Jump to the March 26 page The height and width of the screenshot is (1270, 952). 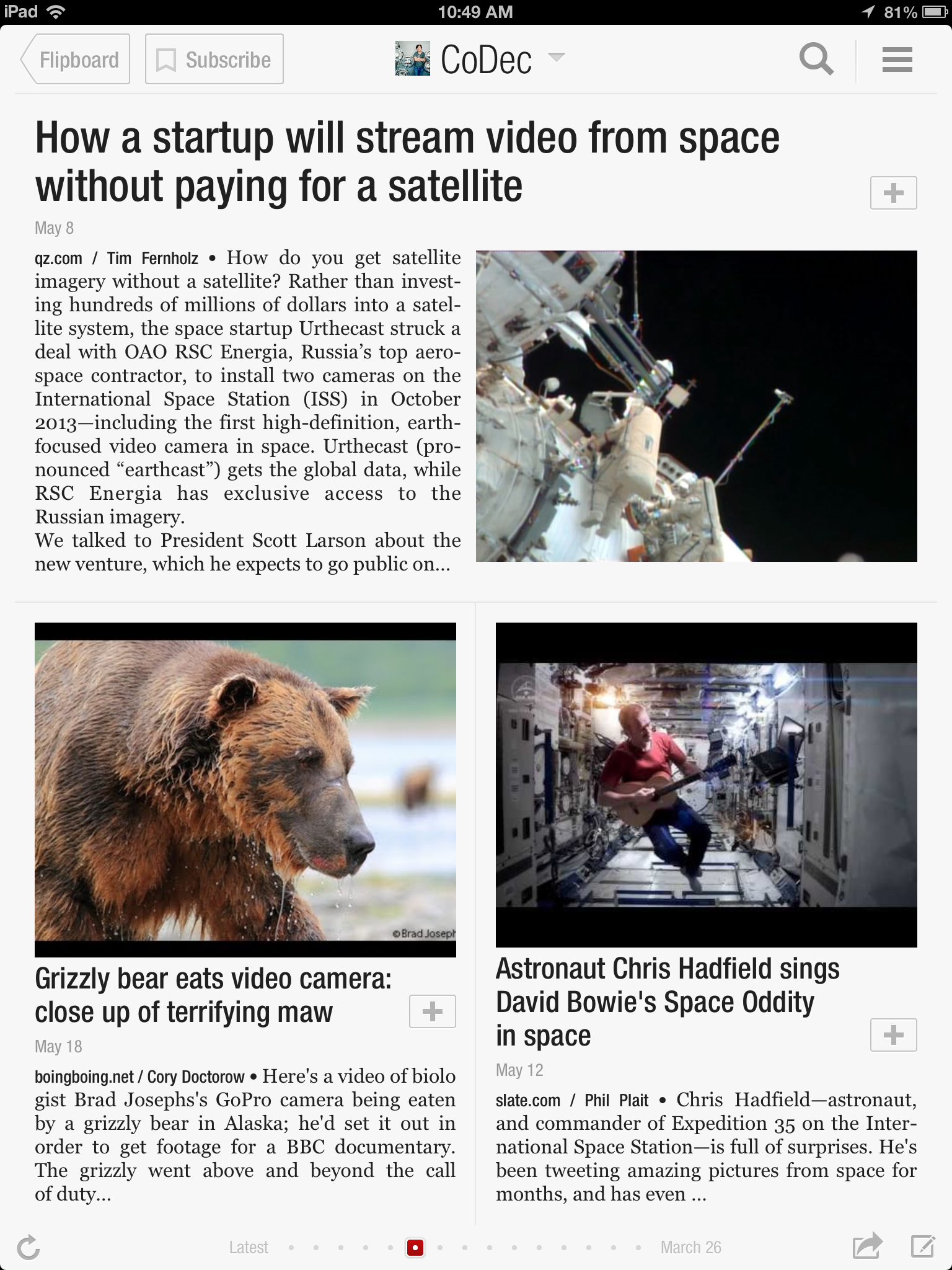(x=690, y=1247)
